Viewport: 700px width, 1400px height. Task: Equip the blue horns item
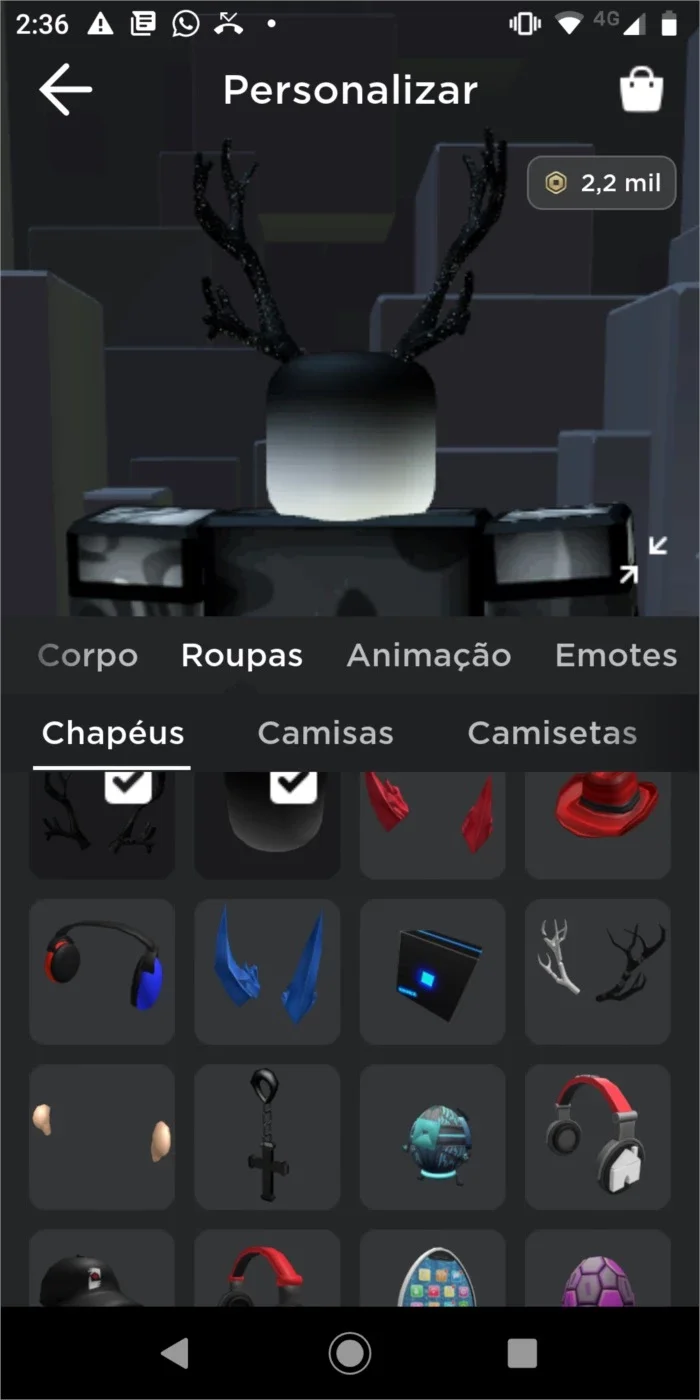point(267,971)
